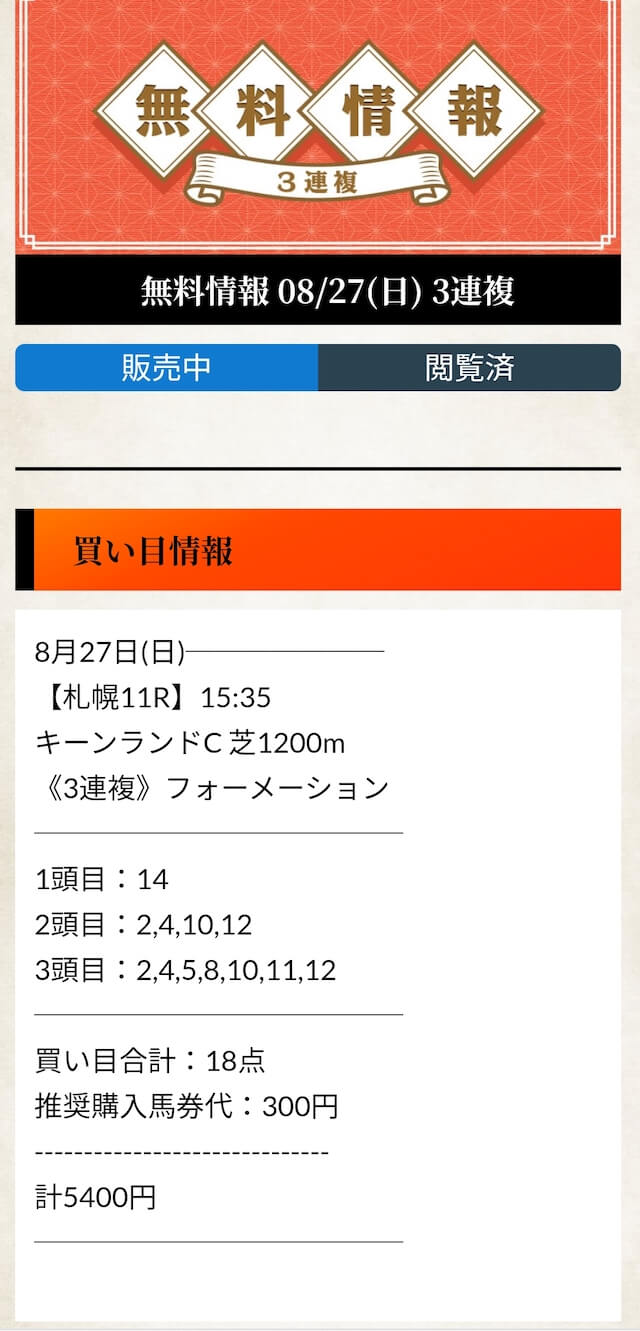Switch to the 販売中 tab
Screen dimensions: 640x1331
coord(167,367)
